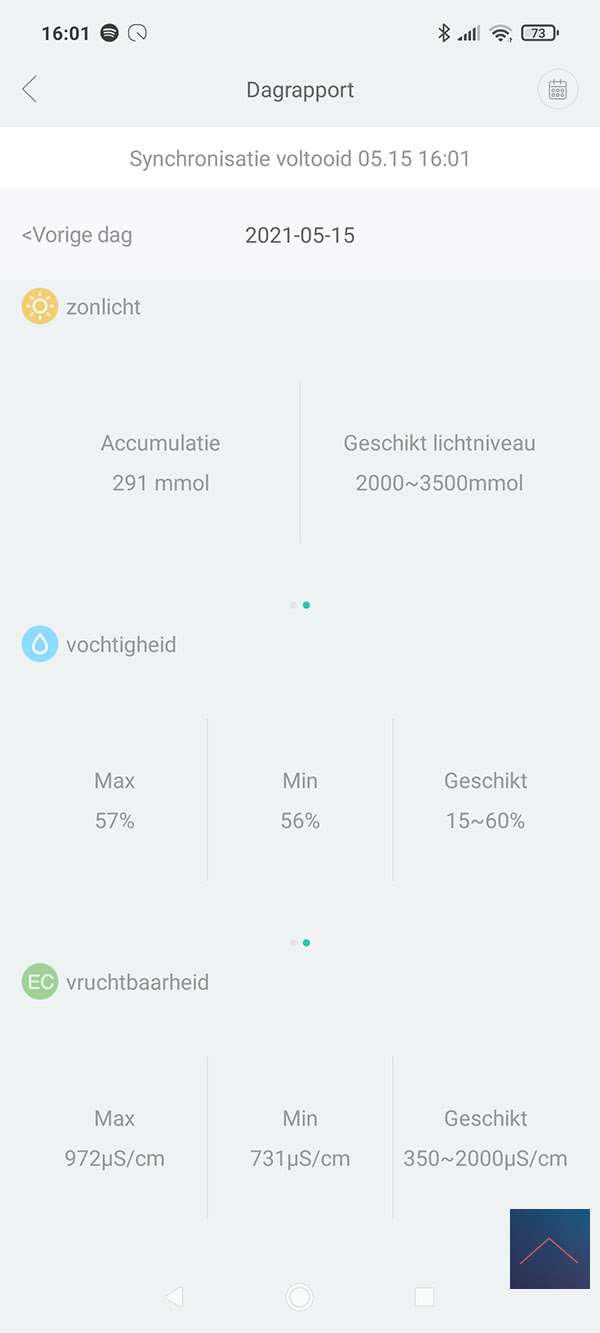Tap the system home button
Screen dimensions: 600x1333
[x=299, y=1297]
